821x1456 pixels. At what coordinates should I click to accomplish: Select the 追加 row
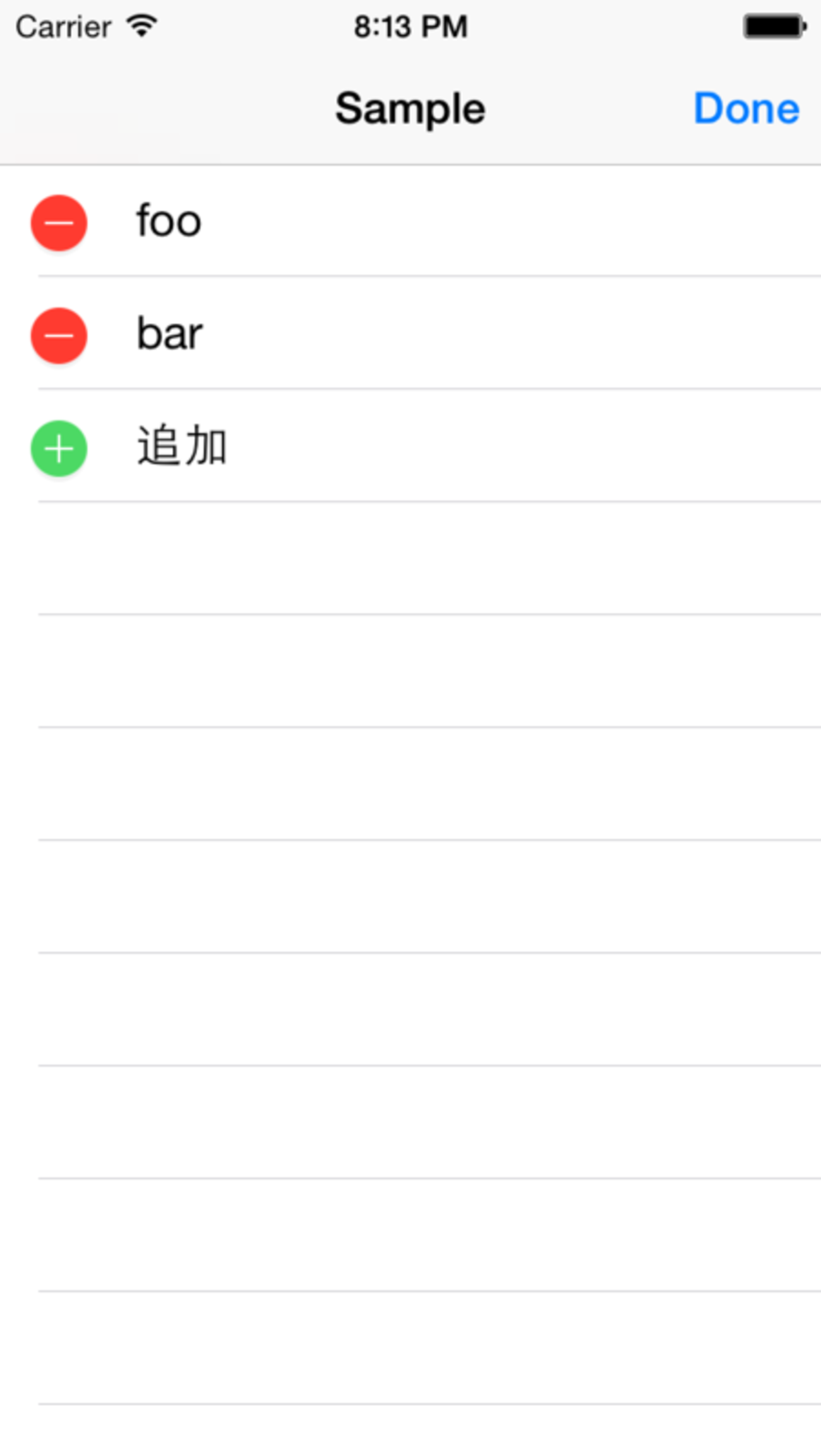[x=410, y=446]
